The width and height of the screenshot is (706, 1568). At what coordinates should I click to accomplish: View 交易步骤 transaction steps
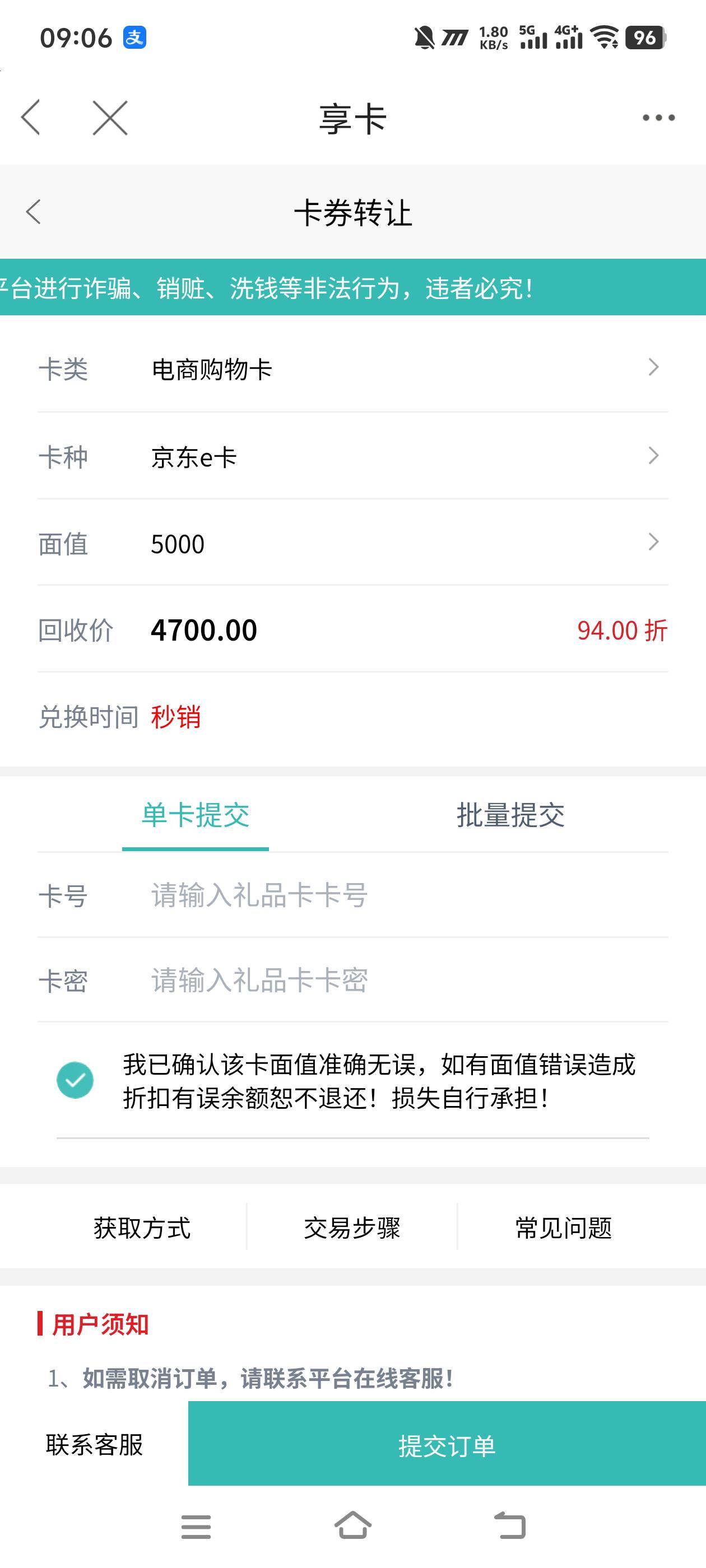tap(352, 1228)
